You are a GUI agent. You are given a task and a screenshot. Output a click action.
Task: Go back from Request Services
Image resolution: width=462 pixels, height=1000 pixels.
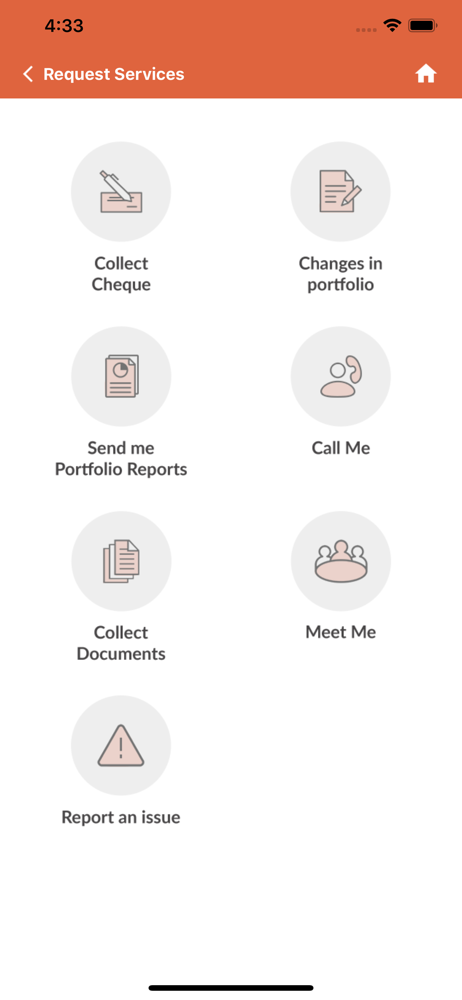27,75
